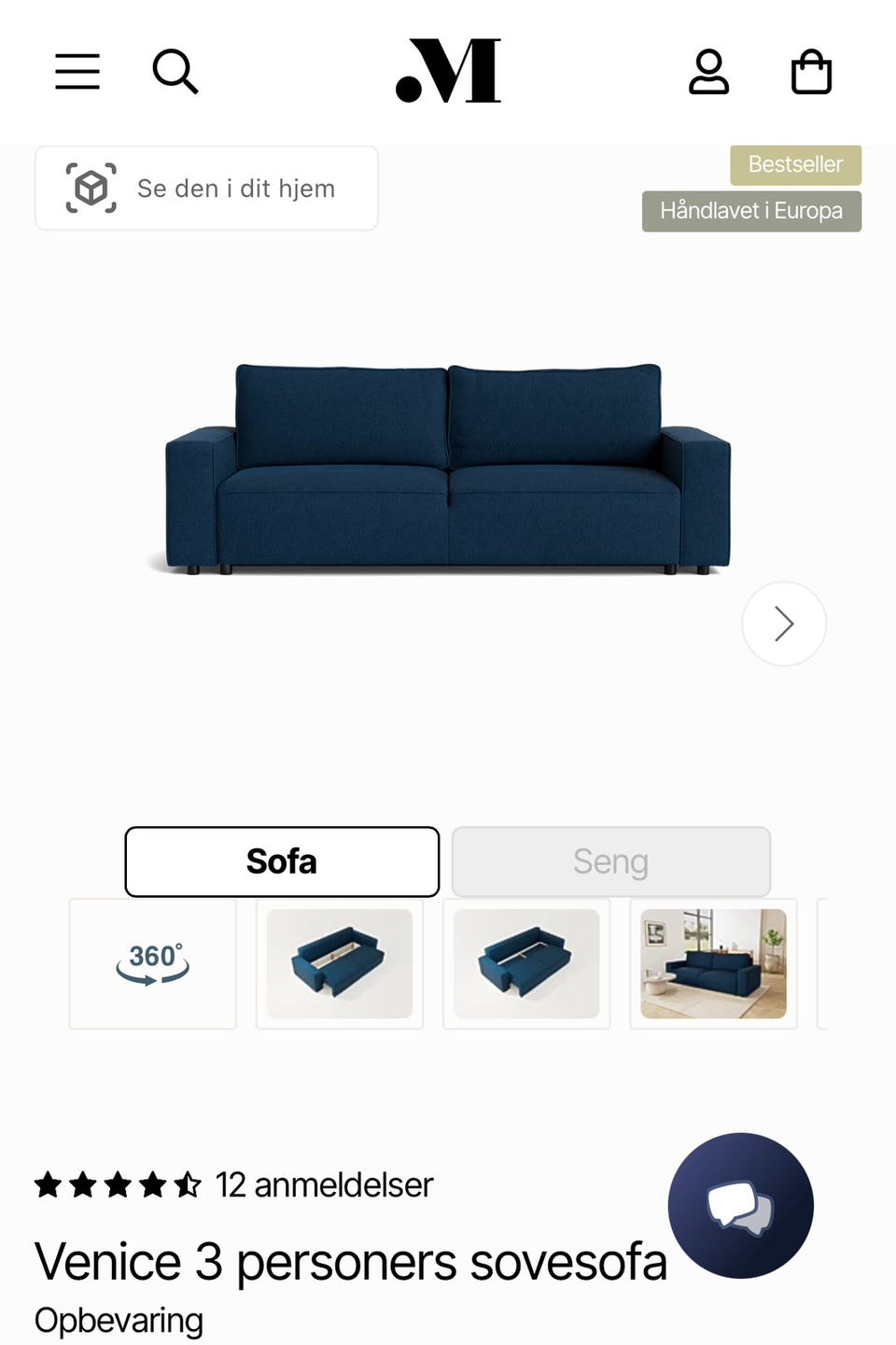Keep the Sofa view selected

pos(282,861)
